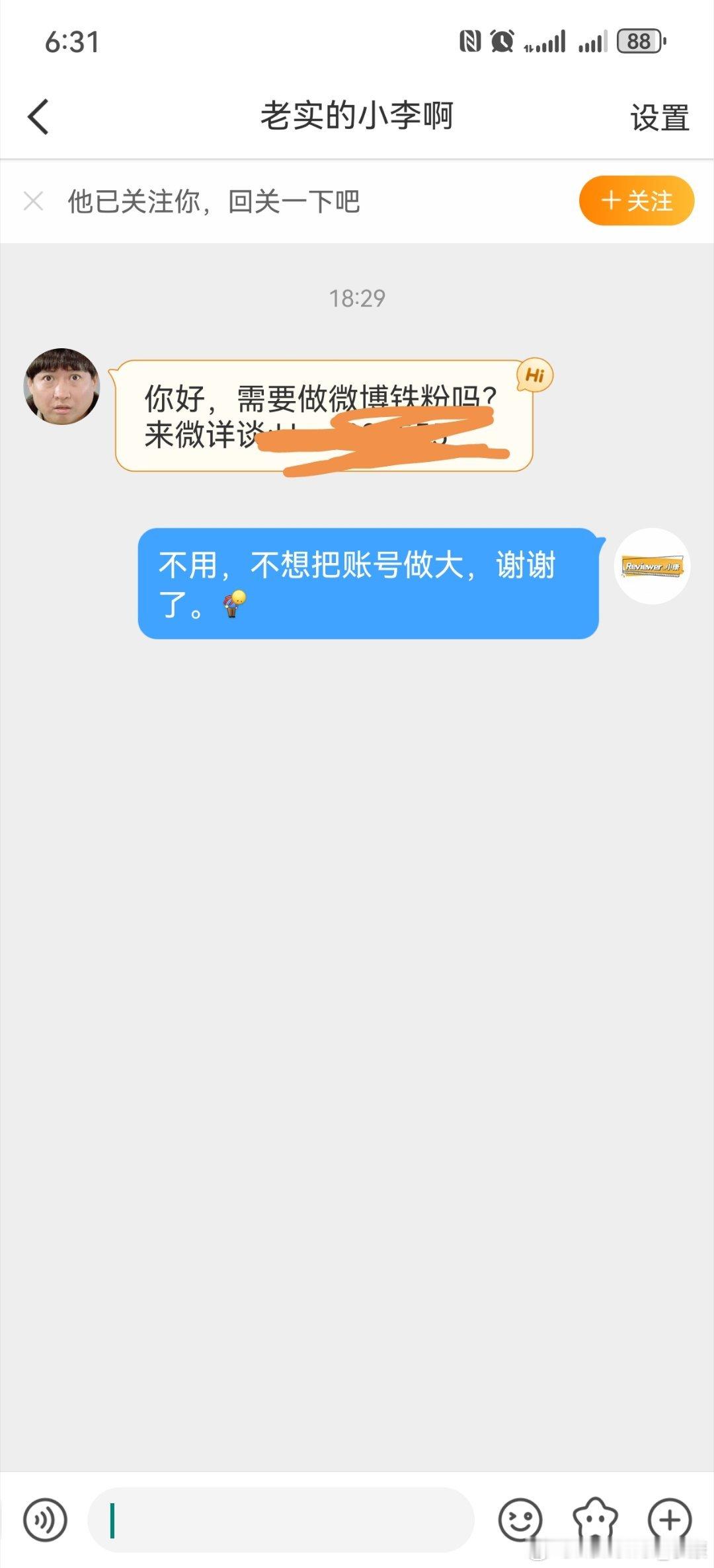This screenshot has width=714, height=1568.
Task: Dismiss the follow-back suggestion banner
Action: tap(33, 201)
